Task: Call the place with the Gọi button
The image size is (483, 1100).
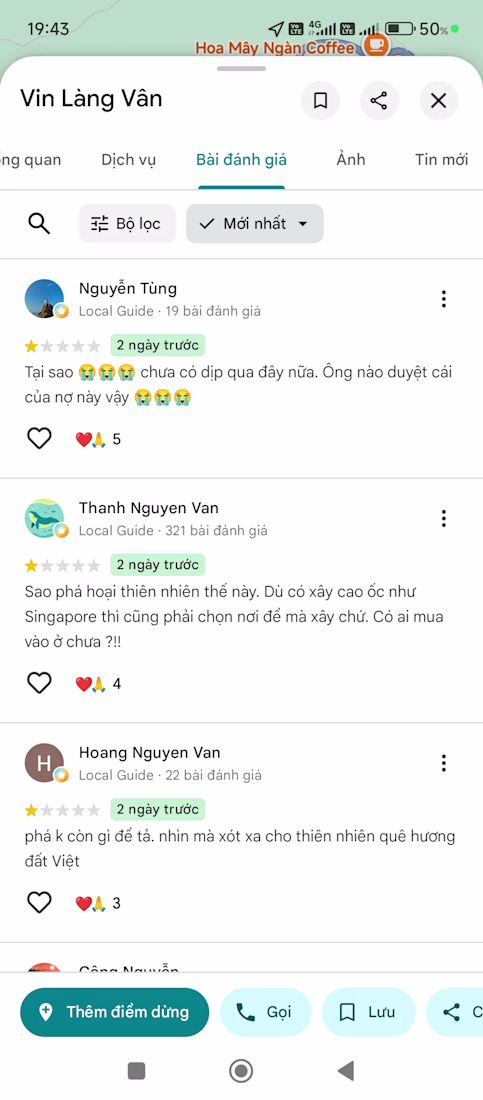Action: point(265,1012)
